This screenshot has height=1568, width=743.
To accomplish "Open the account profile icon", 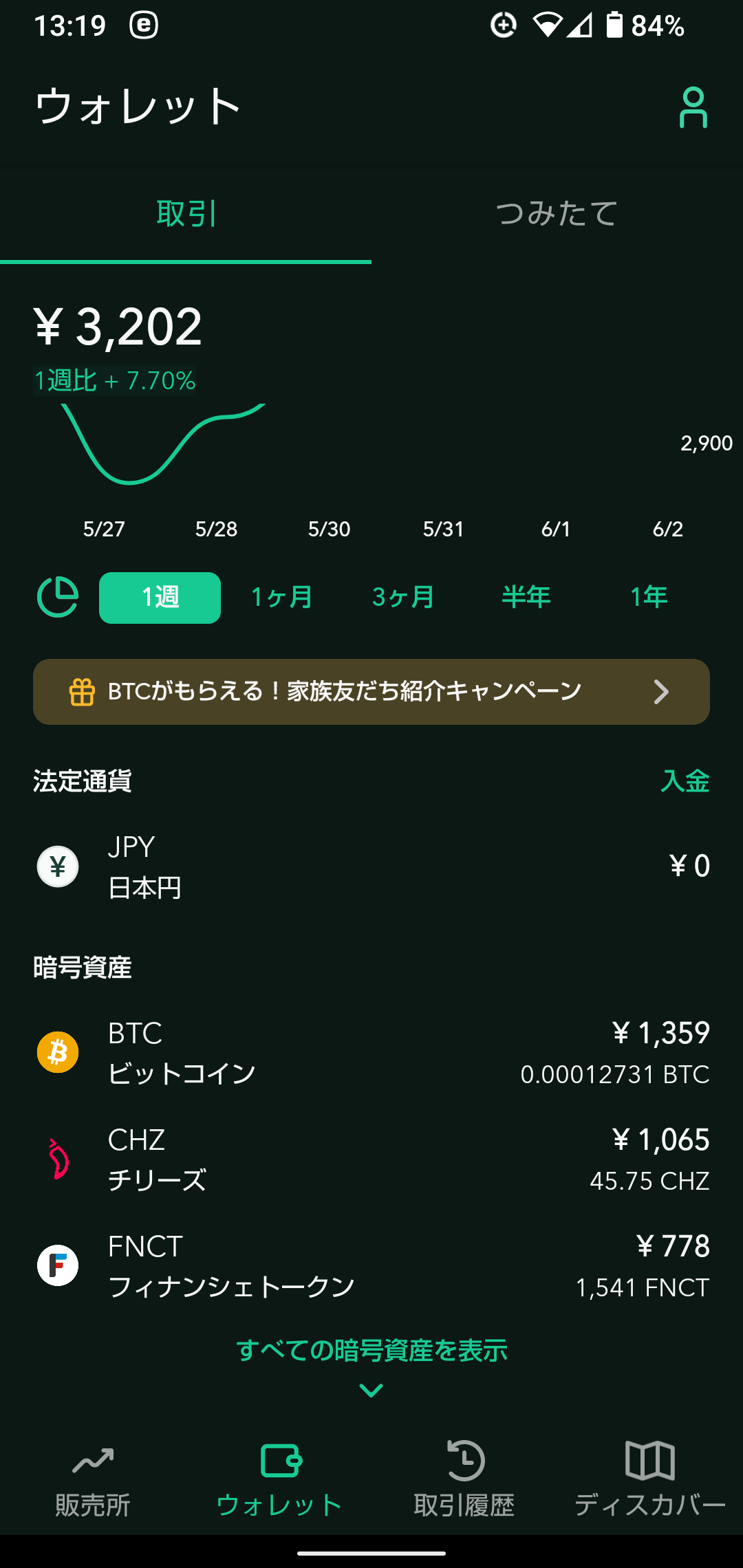I will click(693, 107).
